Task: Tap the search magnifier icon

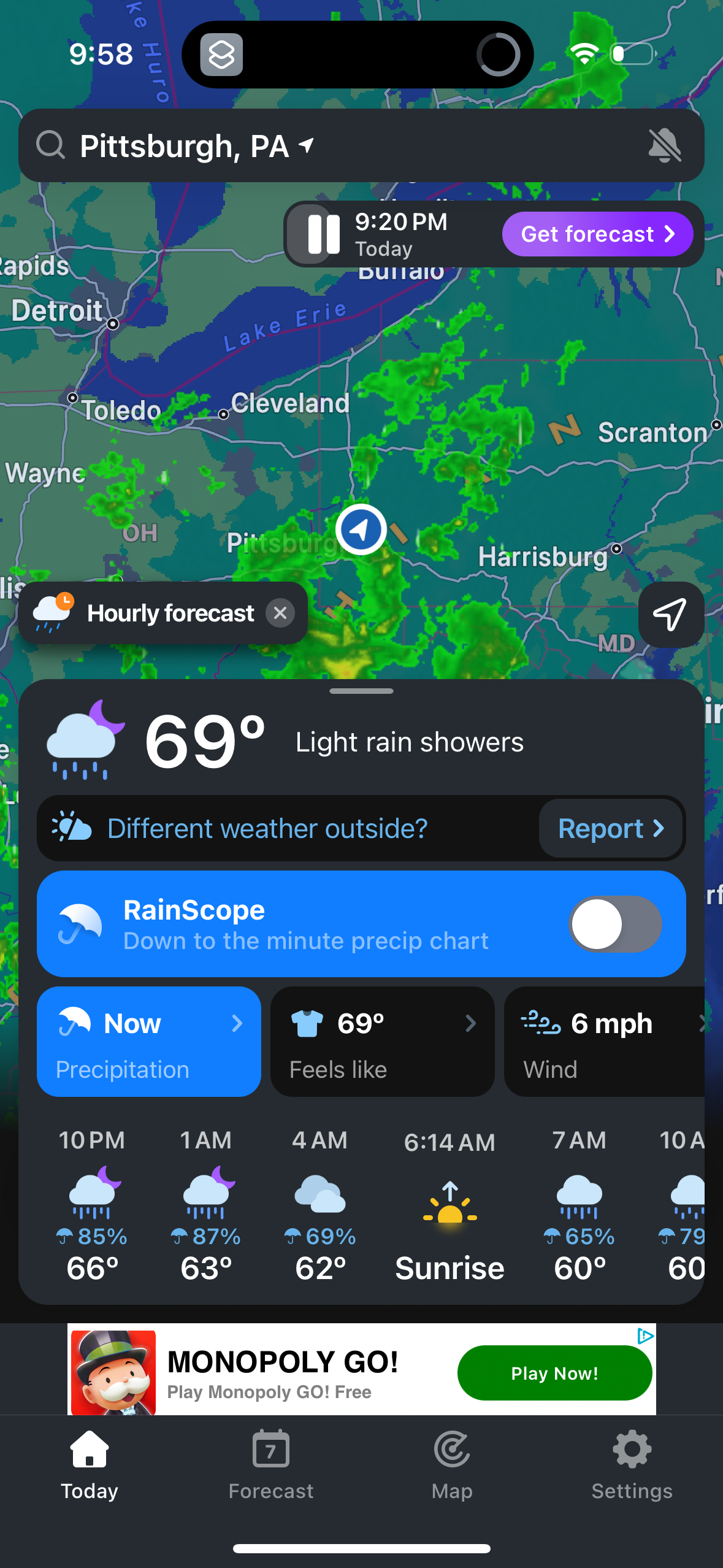Action: pyautogui.click(x=52, y=145)
